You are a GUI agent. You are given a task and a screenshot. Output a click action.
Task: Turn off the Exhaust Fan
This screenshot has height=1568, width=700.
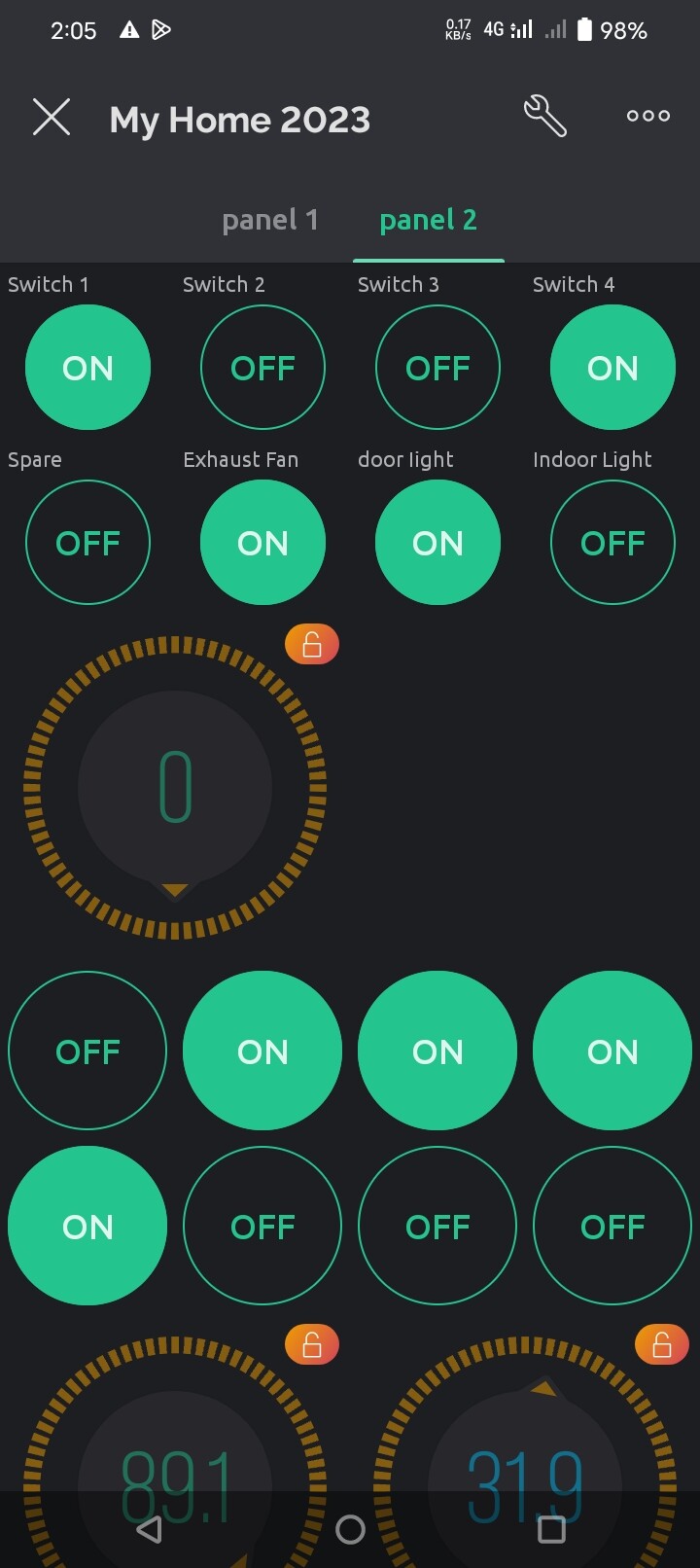pyautogui.click(x=262, y=543)
